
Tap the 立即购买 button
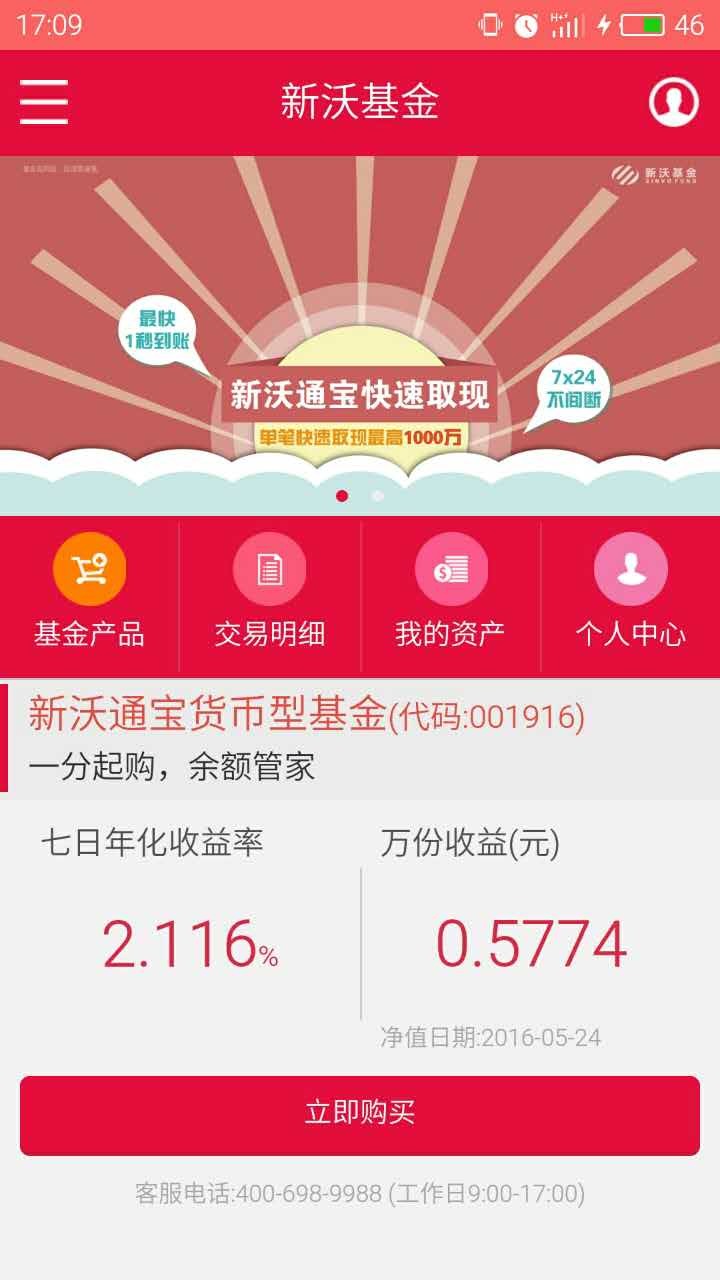360,1115
